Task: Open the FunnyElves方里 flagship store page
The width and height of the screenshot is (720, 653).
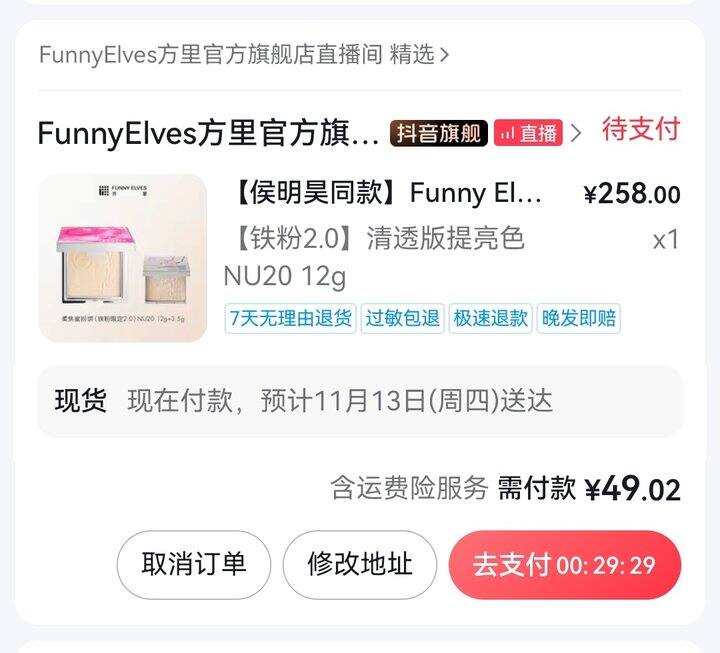Action: (208, 133)
